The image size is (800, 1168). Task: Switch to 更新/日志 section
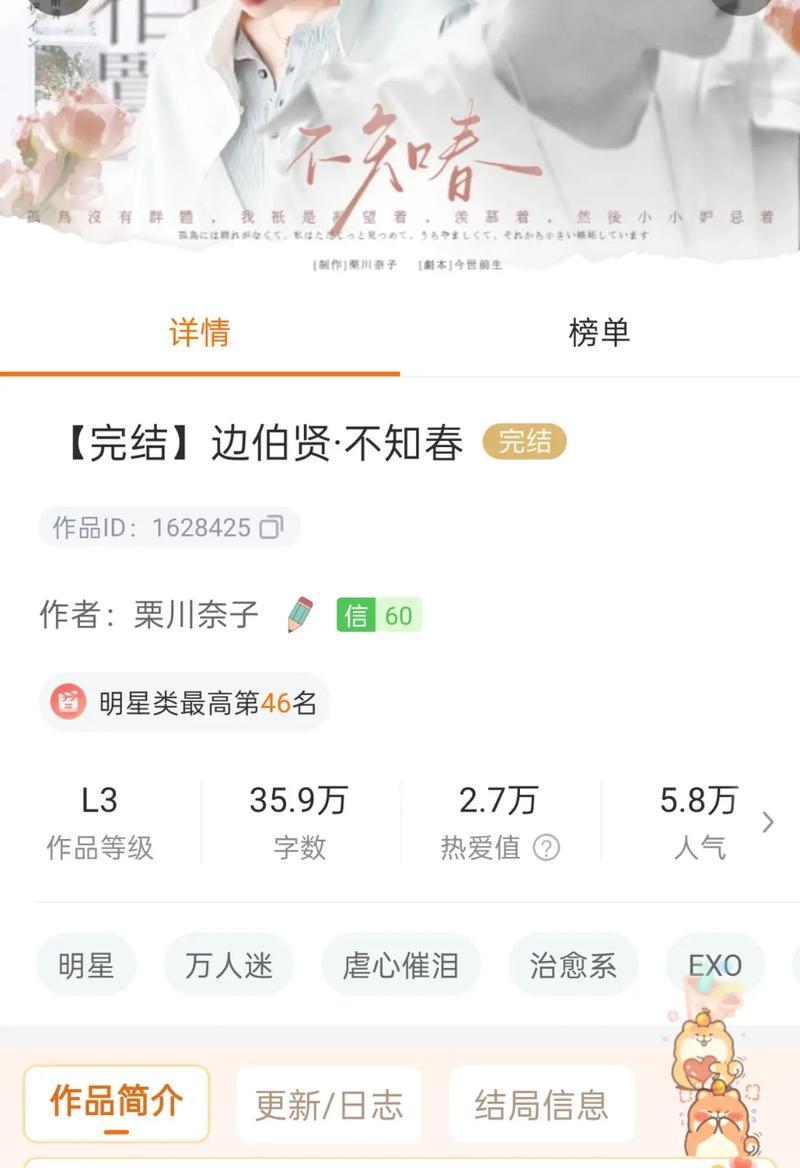tap(329, 1105)
